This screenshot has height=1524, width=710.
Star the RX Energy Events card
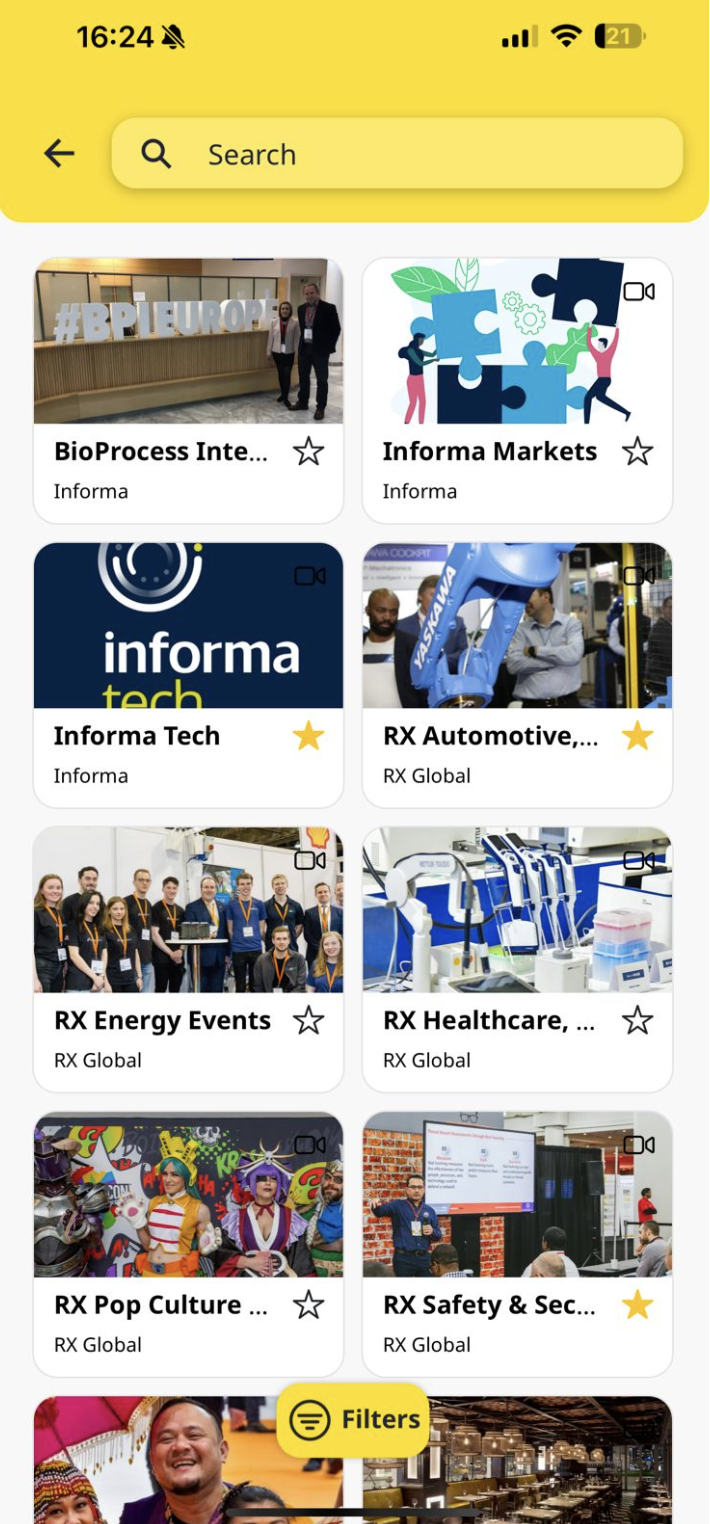tap(308, 1021)
